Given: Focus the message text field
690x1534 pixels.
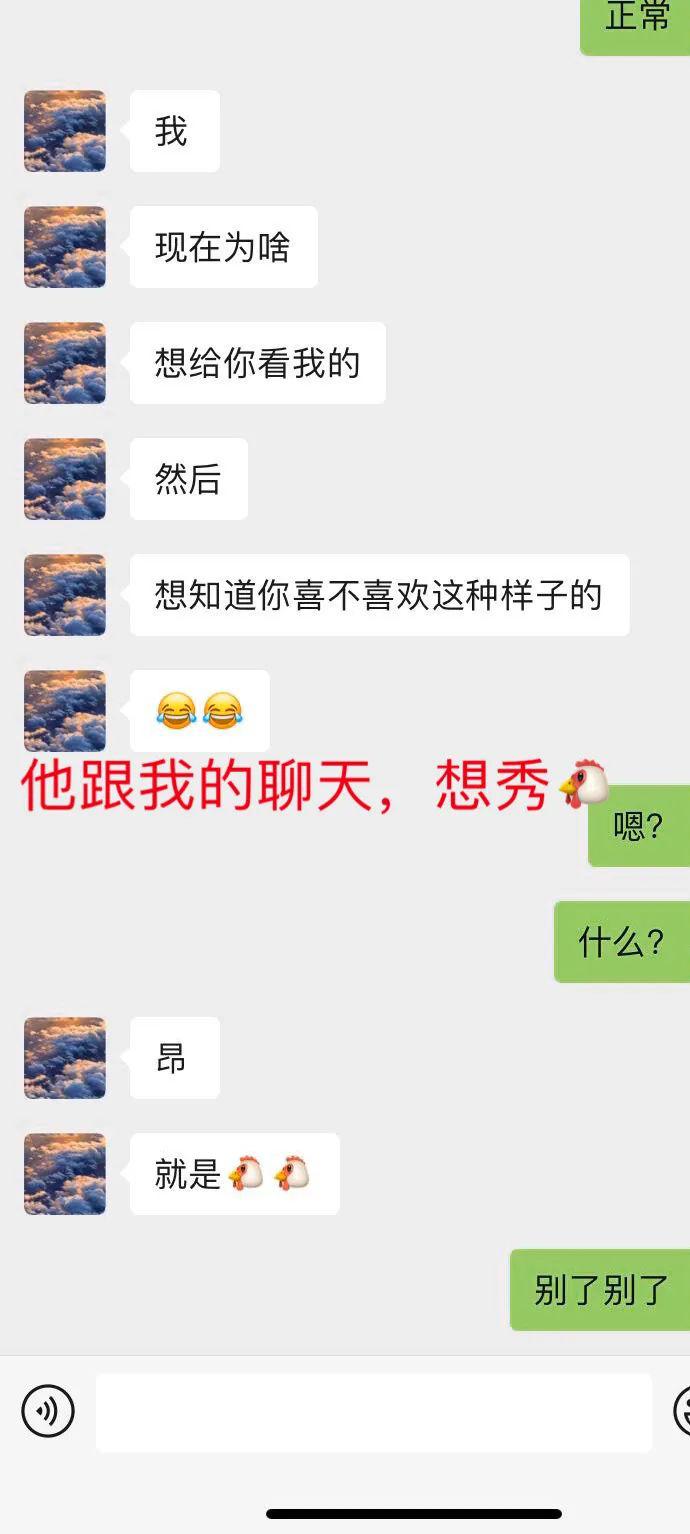Looking at the screenshot, I should point(373,1412).
